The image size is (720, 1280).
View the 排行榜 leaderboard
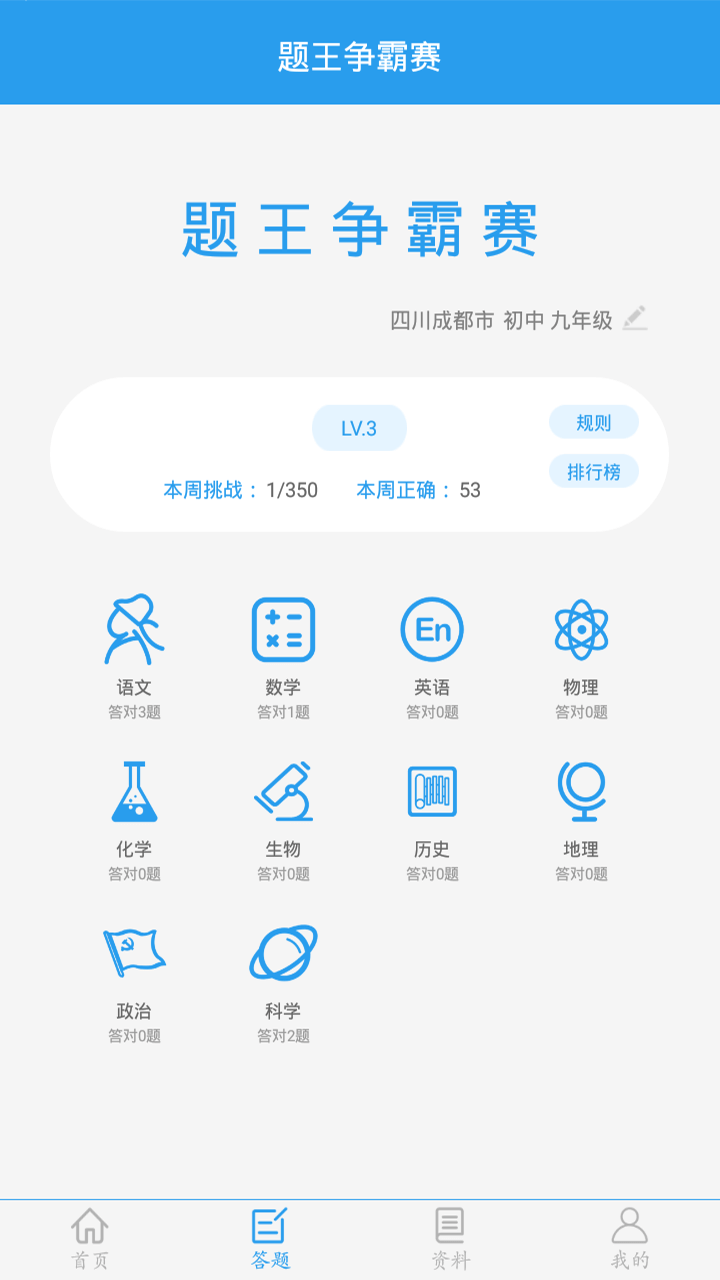tap(594, 471)
